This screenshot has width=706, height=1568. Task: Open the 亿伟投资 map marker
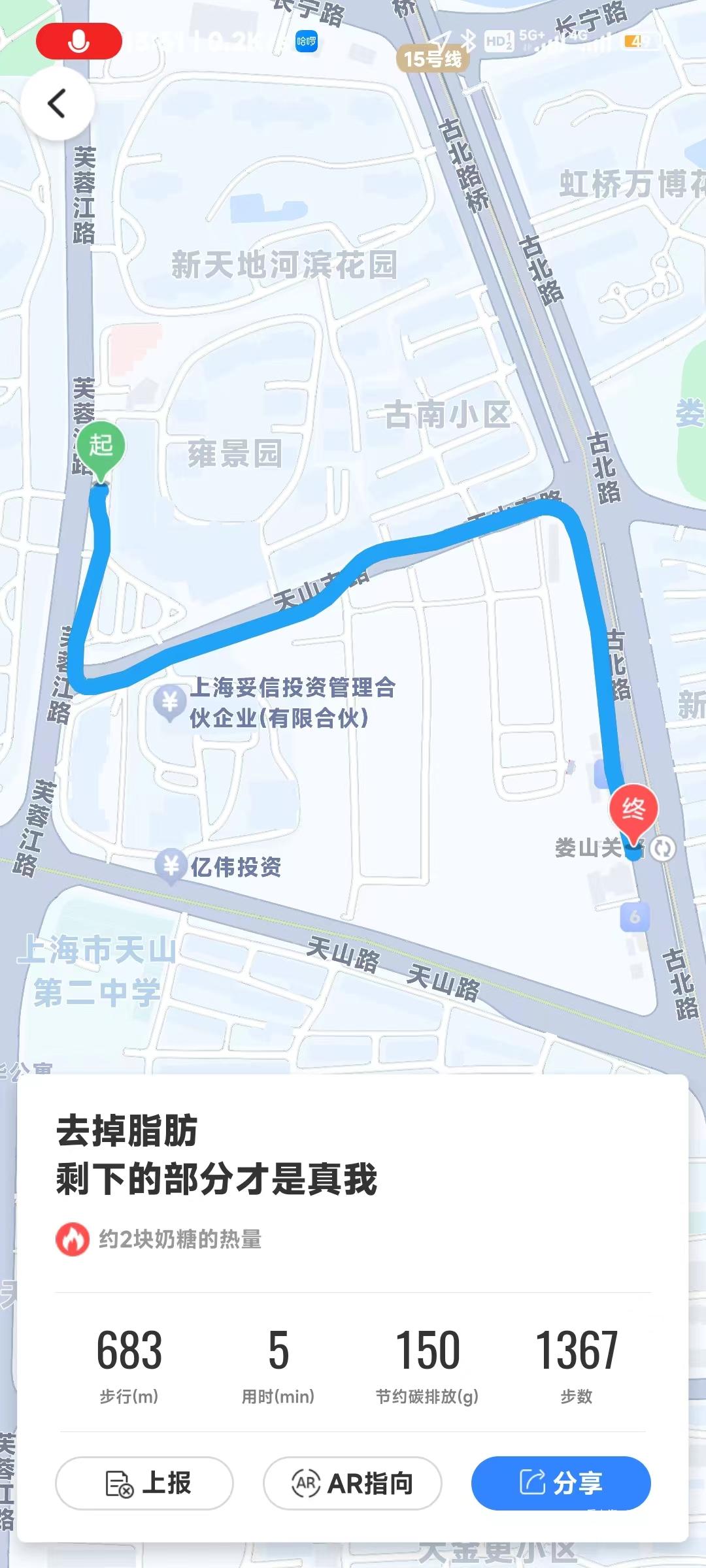coord(171,866)
